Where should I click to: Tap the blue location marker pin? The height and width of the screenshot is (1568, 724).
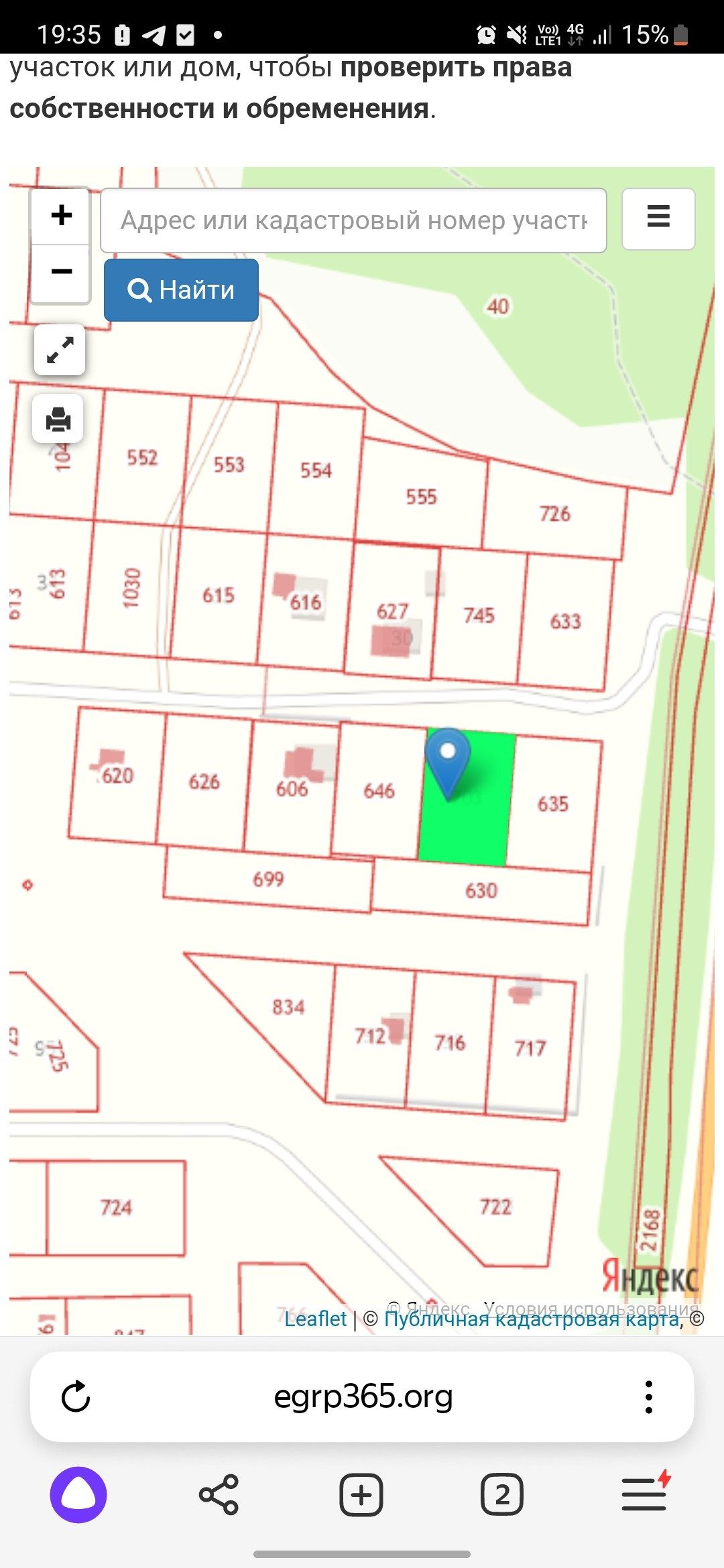coord(448,764)
